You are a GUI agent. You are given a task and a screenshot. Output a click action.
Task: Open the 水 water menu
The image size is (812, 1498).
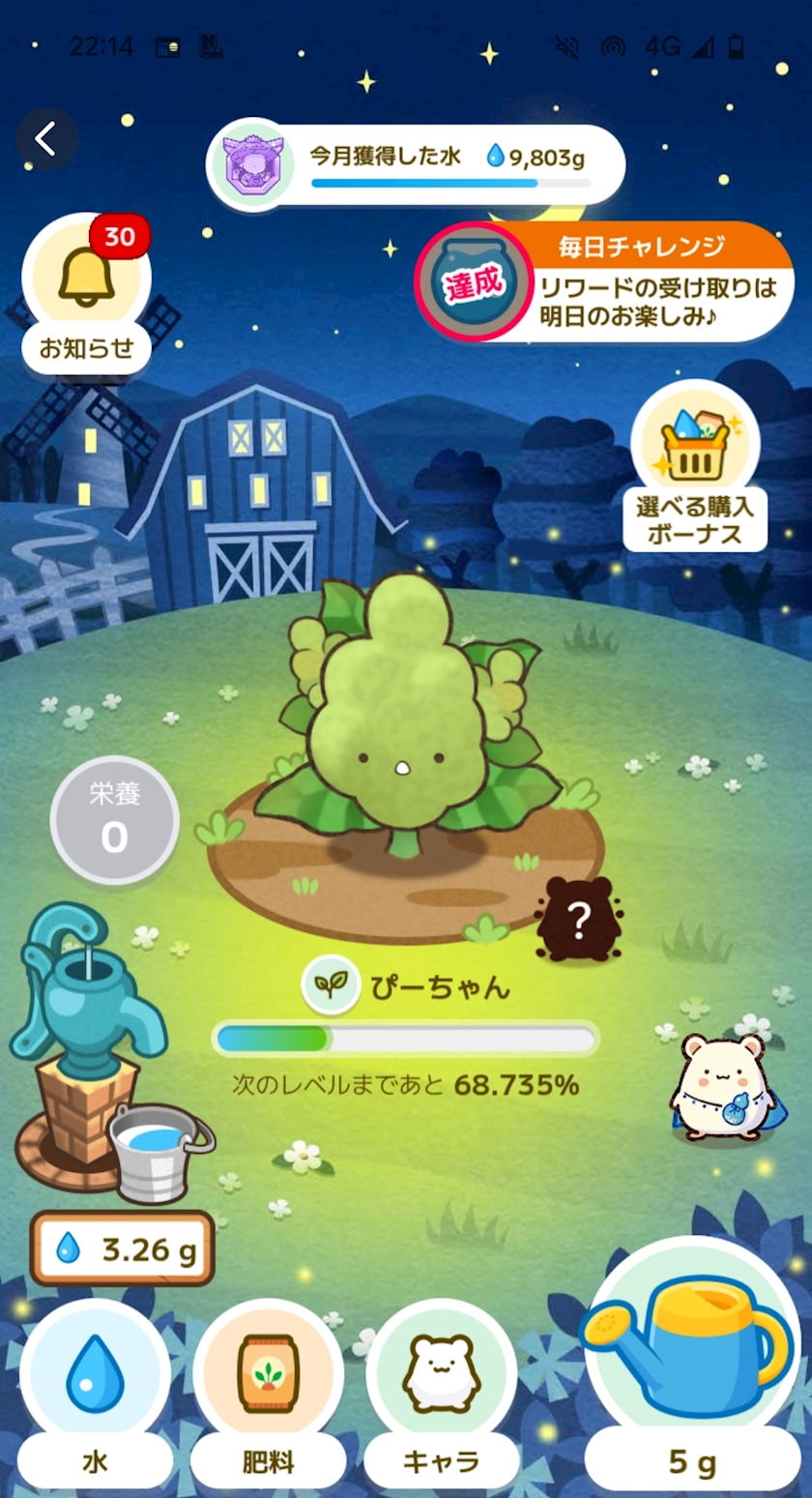tap(96, 1394)
